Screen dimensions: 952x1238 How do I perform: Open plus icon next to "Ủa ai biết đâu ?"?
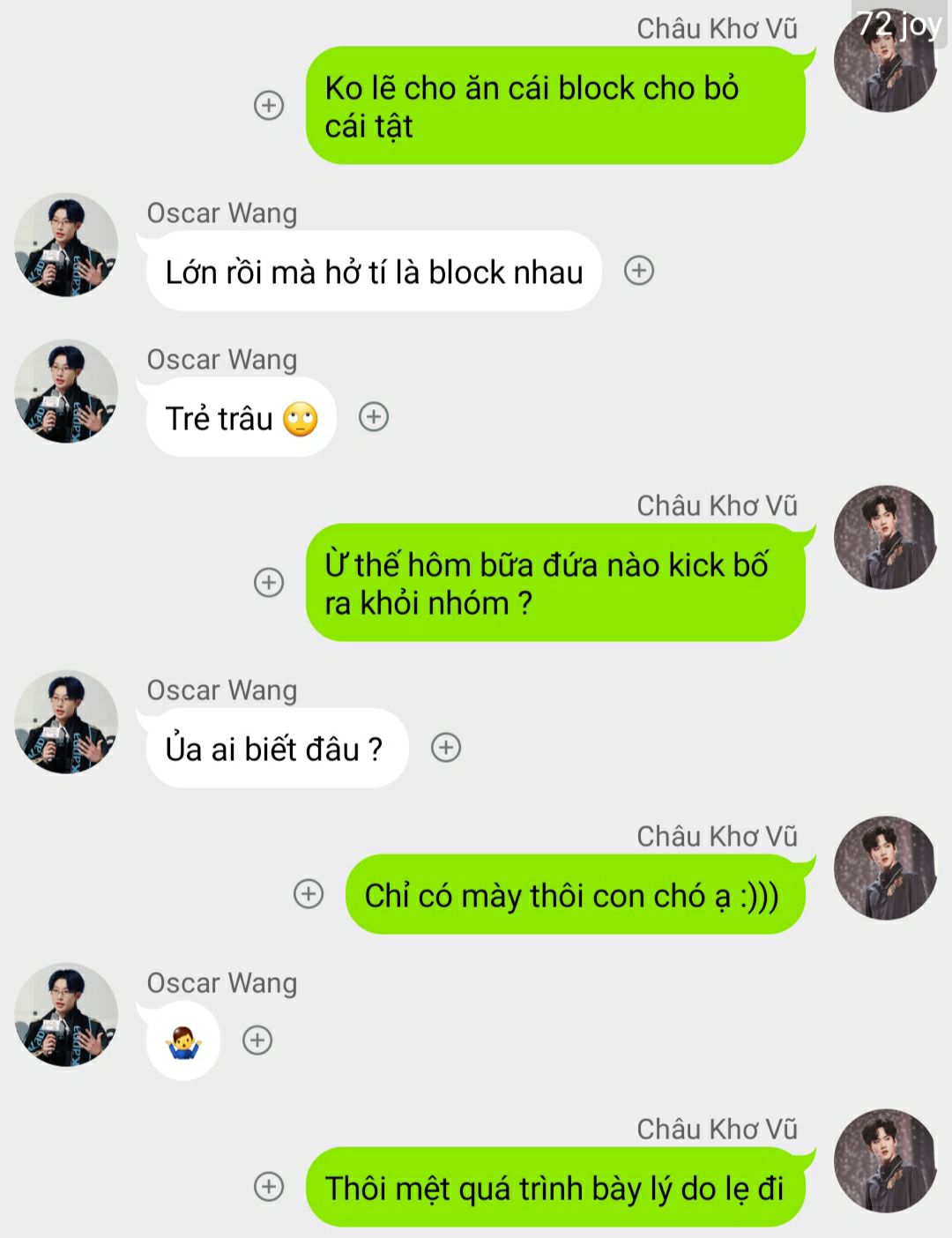click(x=446, y=748)
